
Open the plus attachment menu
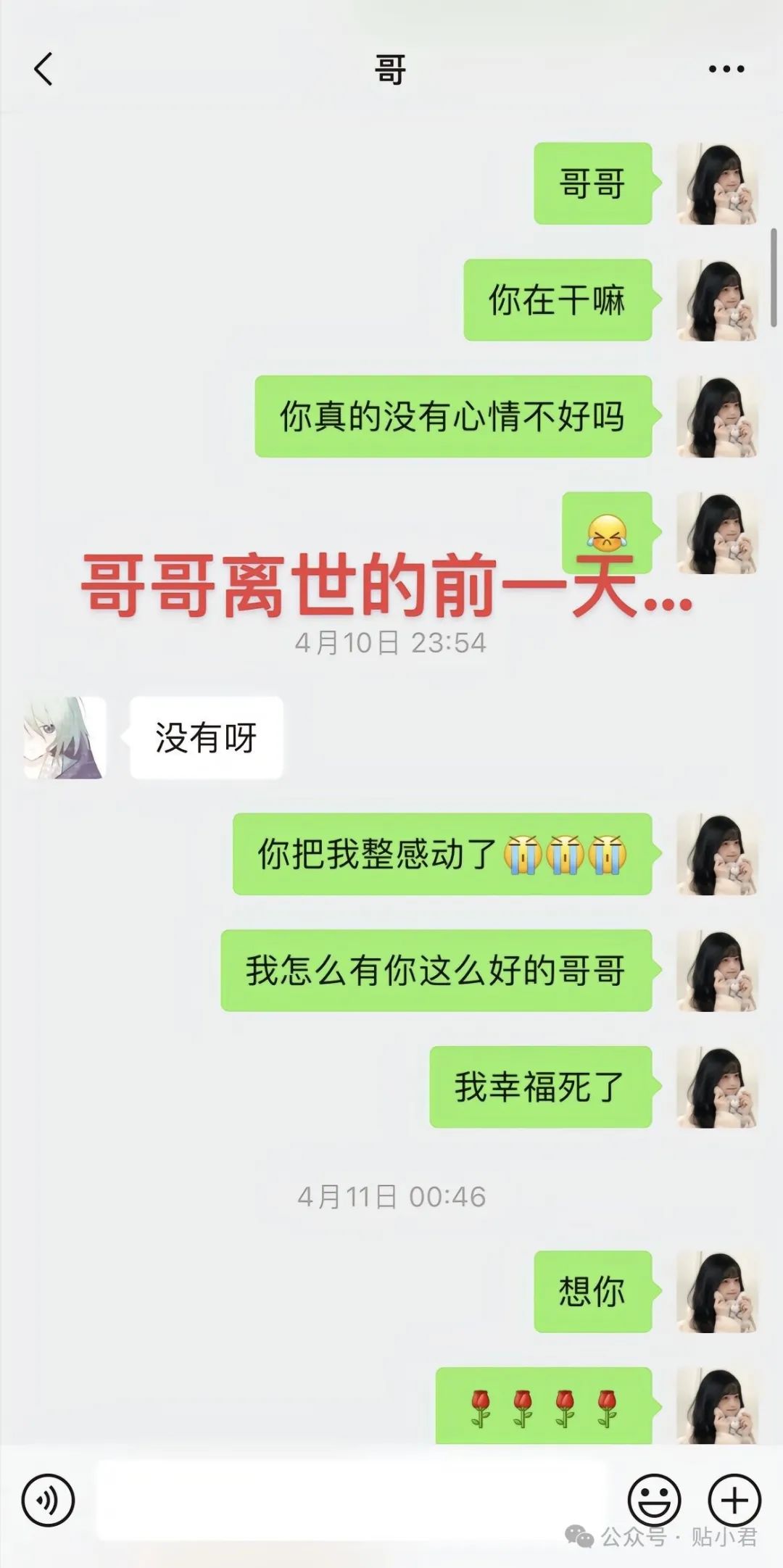(x=734, y=1500)
